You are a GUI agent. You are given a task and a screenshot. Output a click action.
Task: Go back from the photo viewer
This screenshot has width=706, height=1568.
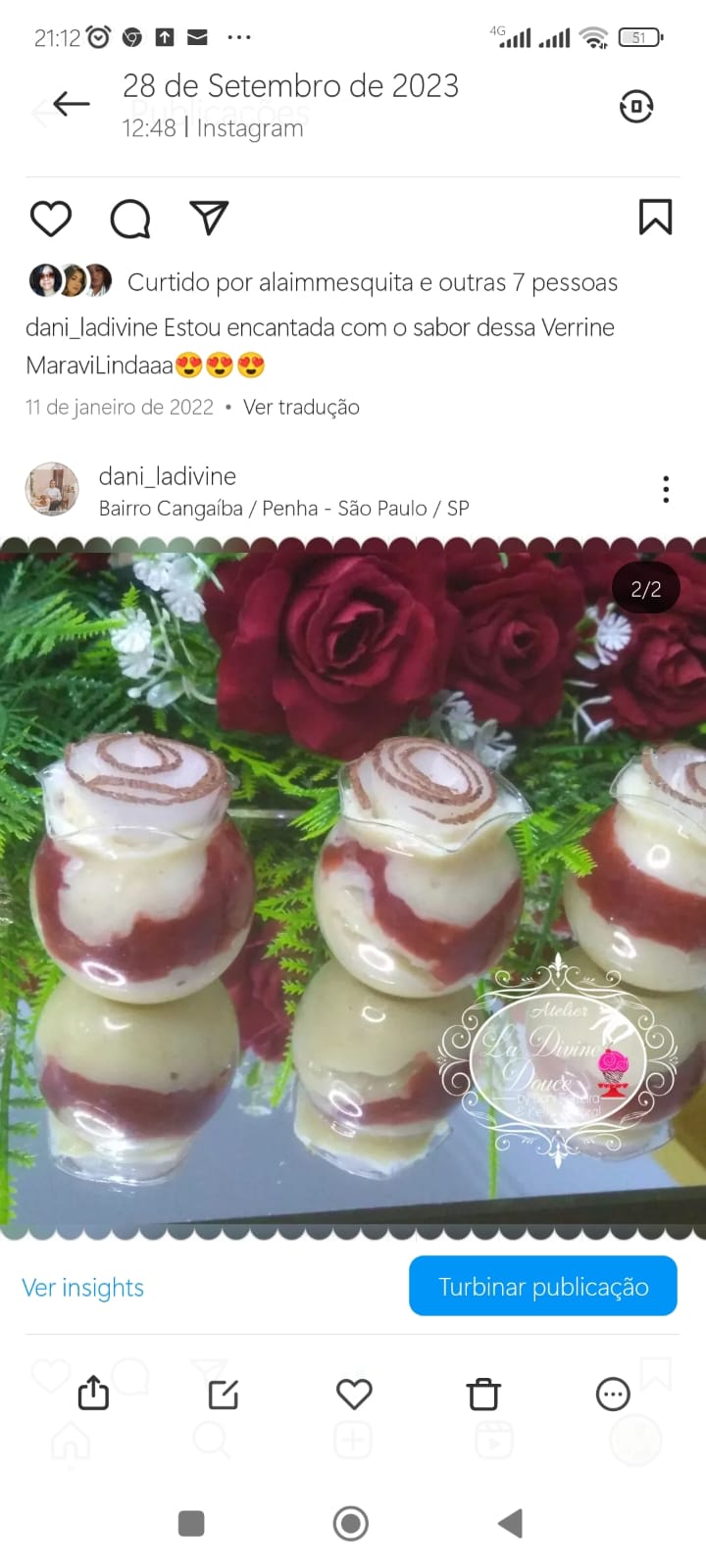pos(72,104)
